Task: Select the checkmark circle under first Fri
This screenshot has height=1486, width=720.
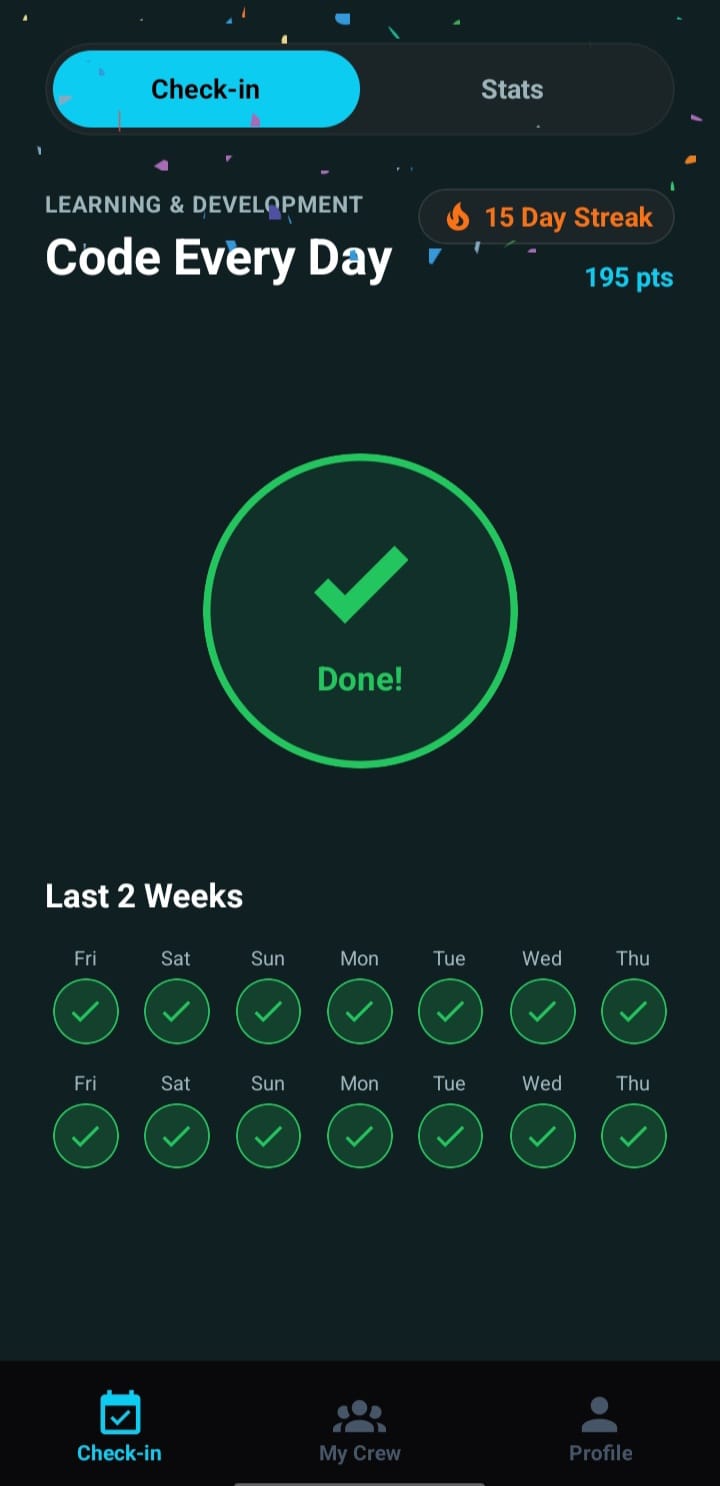Action: point(85,1011)
